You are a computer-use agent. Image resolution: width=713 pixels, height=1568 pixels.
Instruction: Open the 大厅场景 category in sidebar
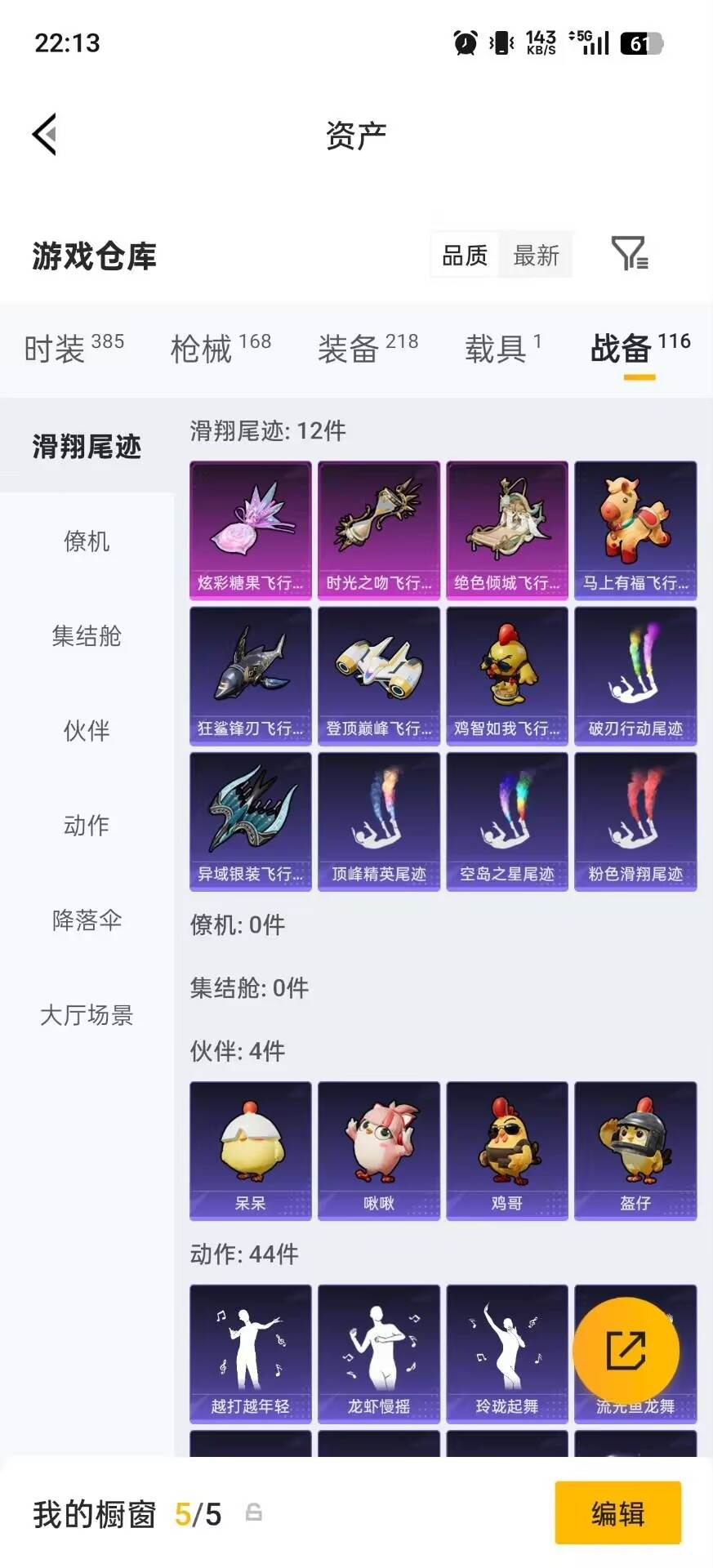coord(87,1015)
